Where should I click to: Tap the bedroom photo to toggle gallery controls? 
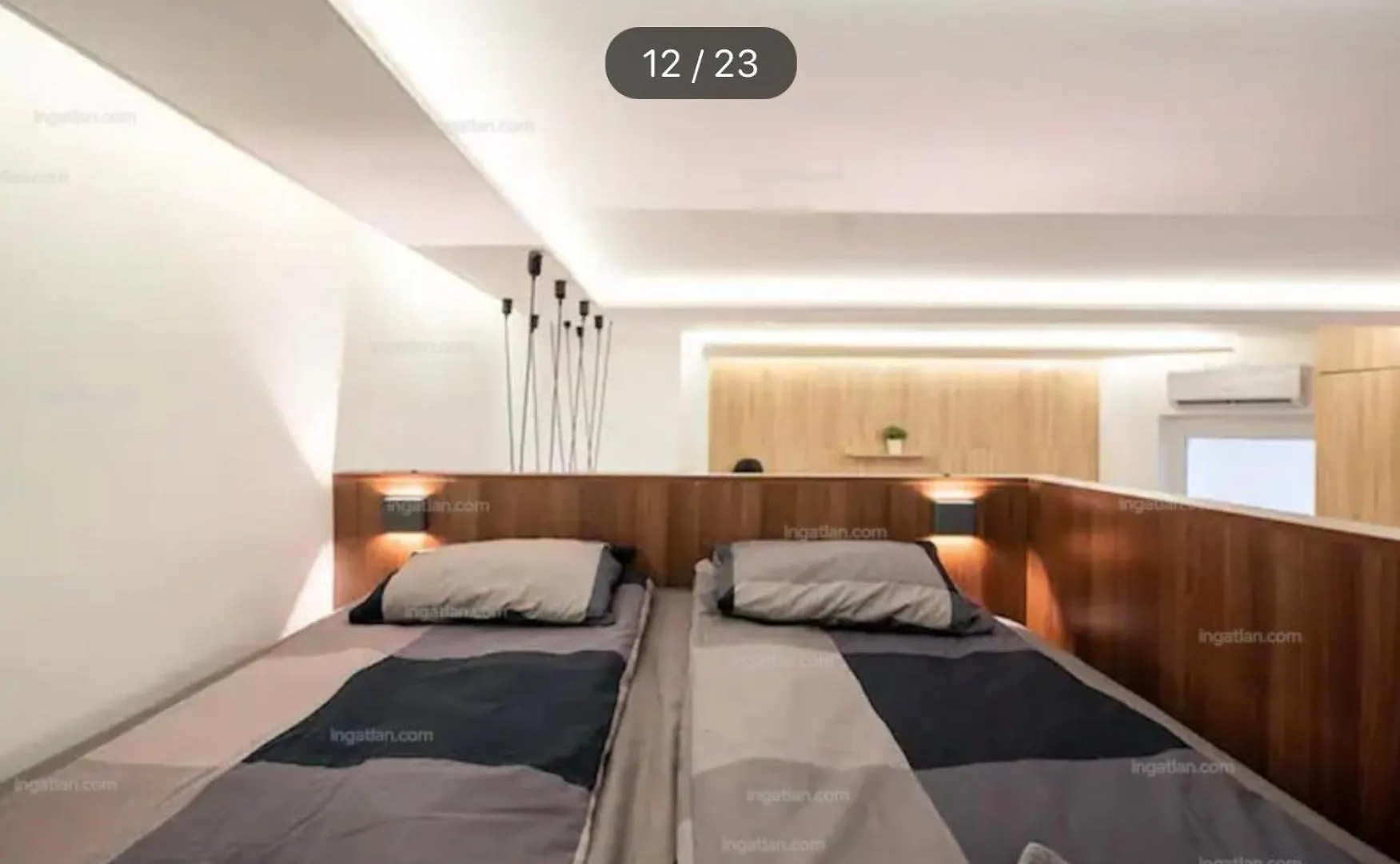click(x=700, y=480)
